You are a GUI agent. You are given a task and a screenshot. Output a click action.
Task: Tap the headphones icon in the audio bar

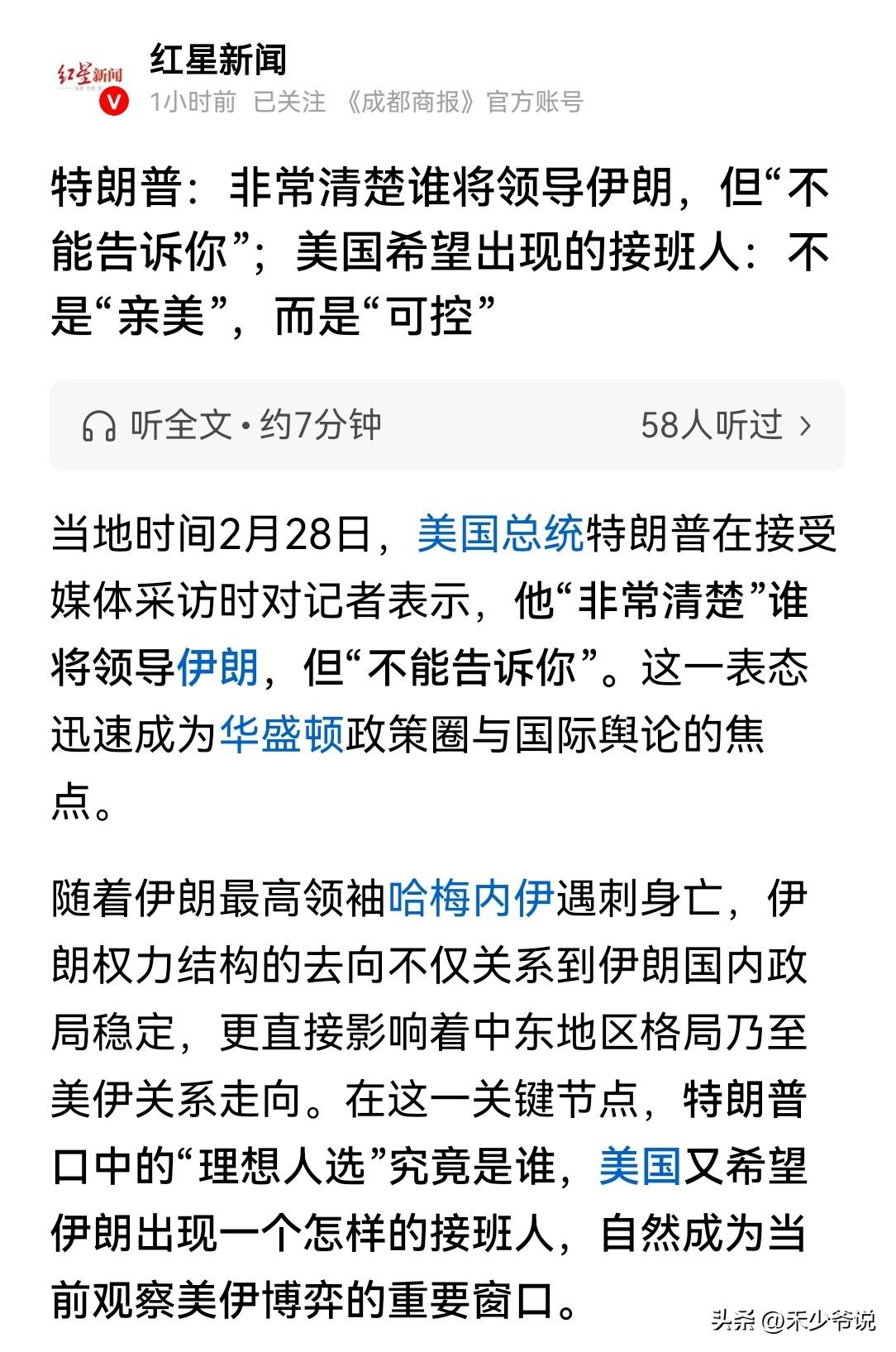[x=98, y=423]
